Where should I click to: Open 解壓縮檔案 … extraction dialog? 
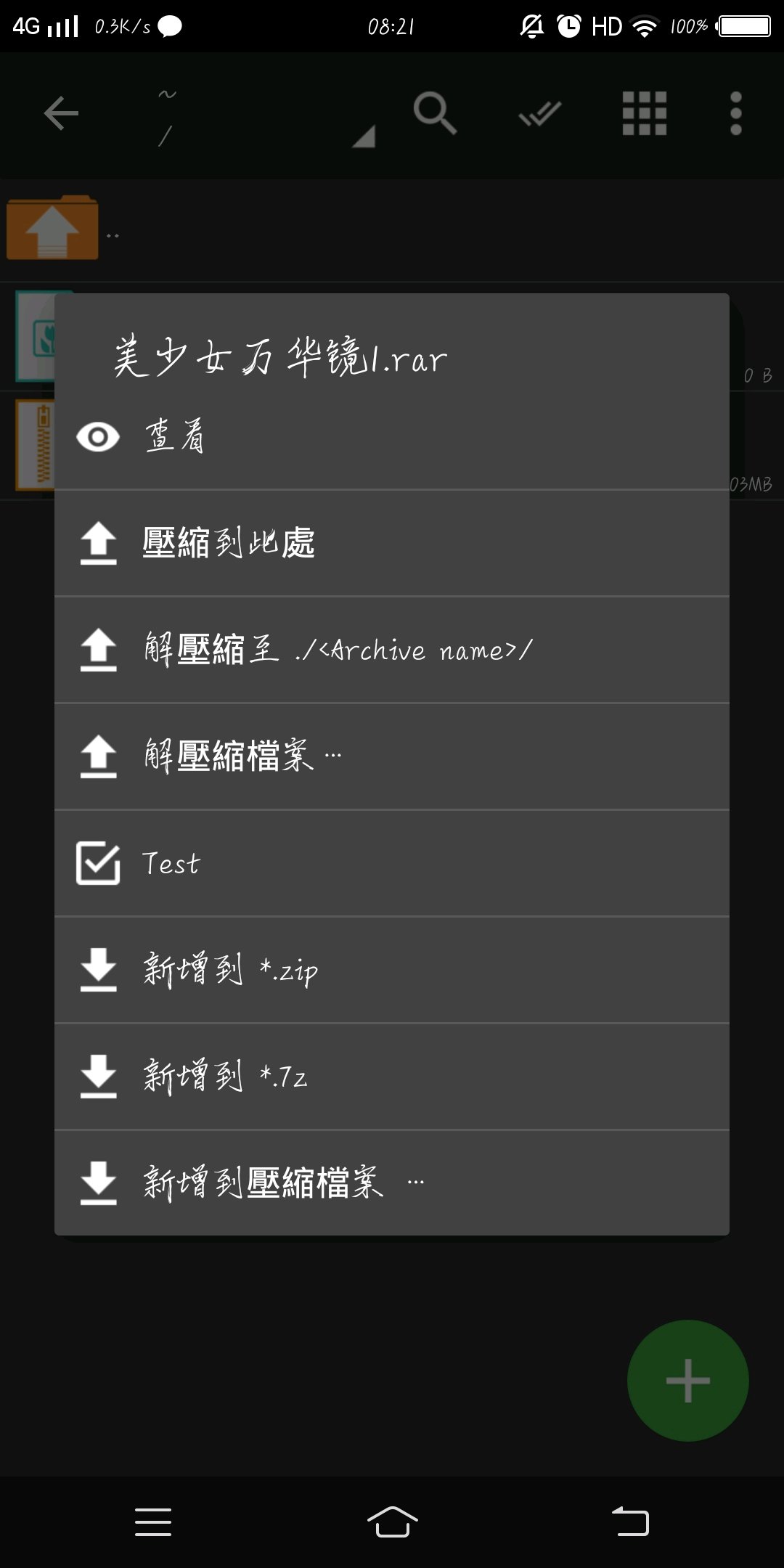[392, 756]
